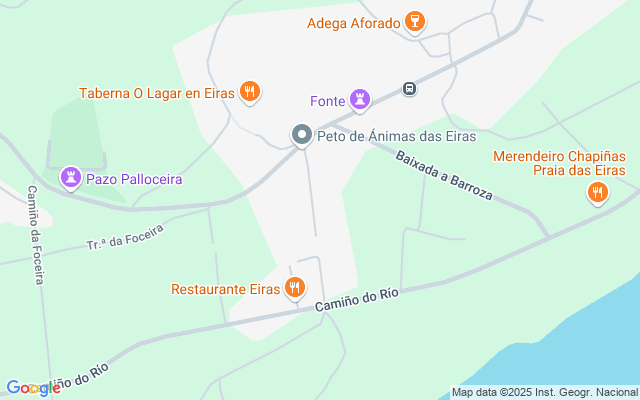This screenshot has height=400, width=640.
Task: Open the Restaurante Eiras place marker
Action: [x=294, y=289]
